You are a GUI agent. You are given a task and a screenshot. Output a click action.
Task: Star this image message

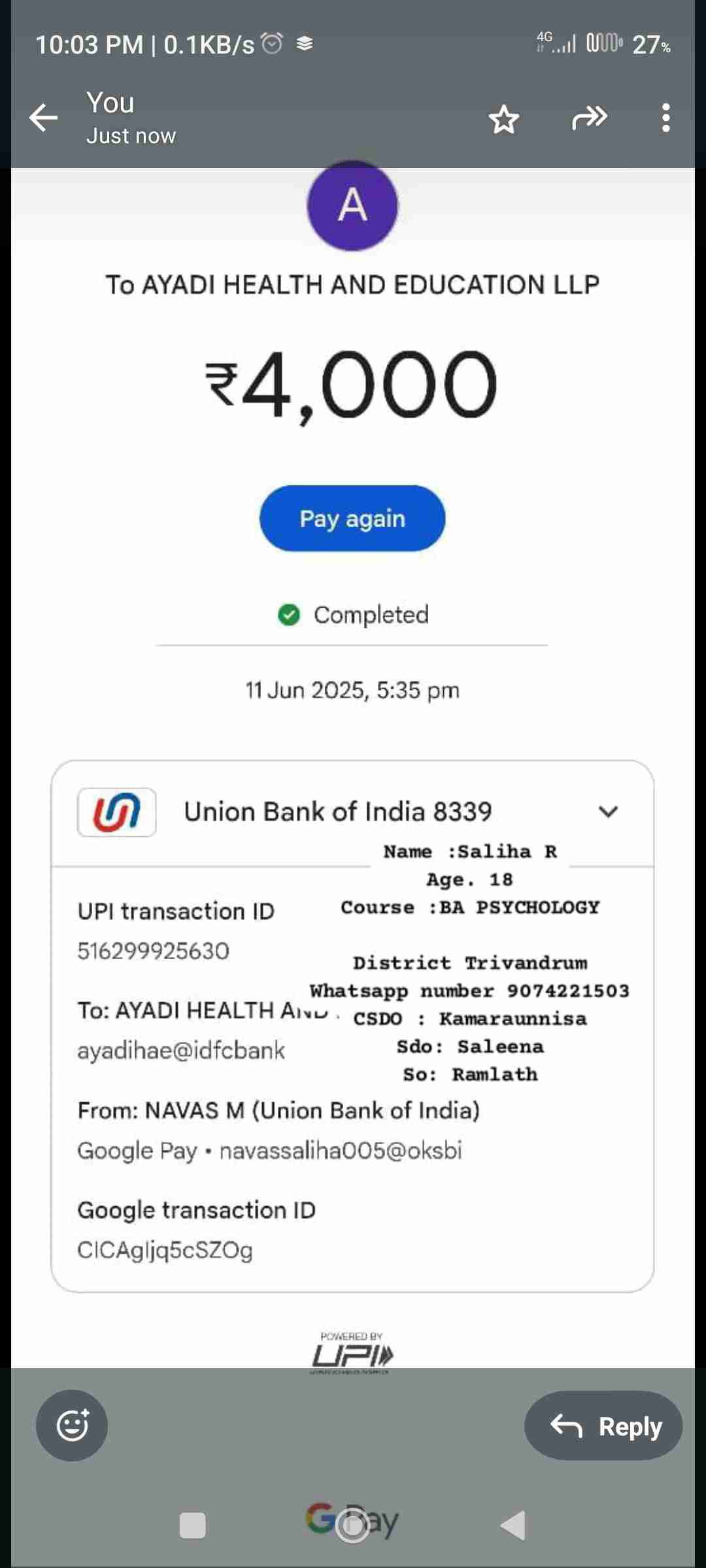(503, 119)
